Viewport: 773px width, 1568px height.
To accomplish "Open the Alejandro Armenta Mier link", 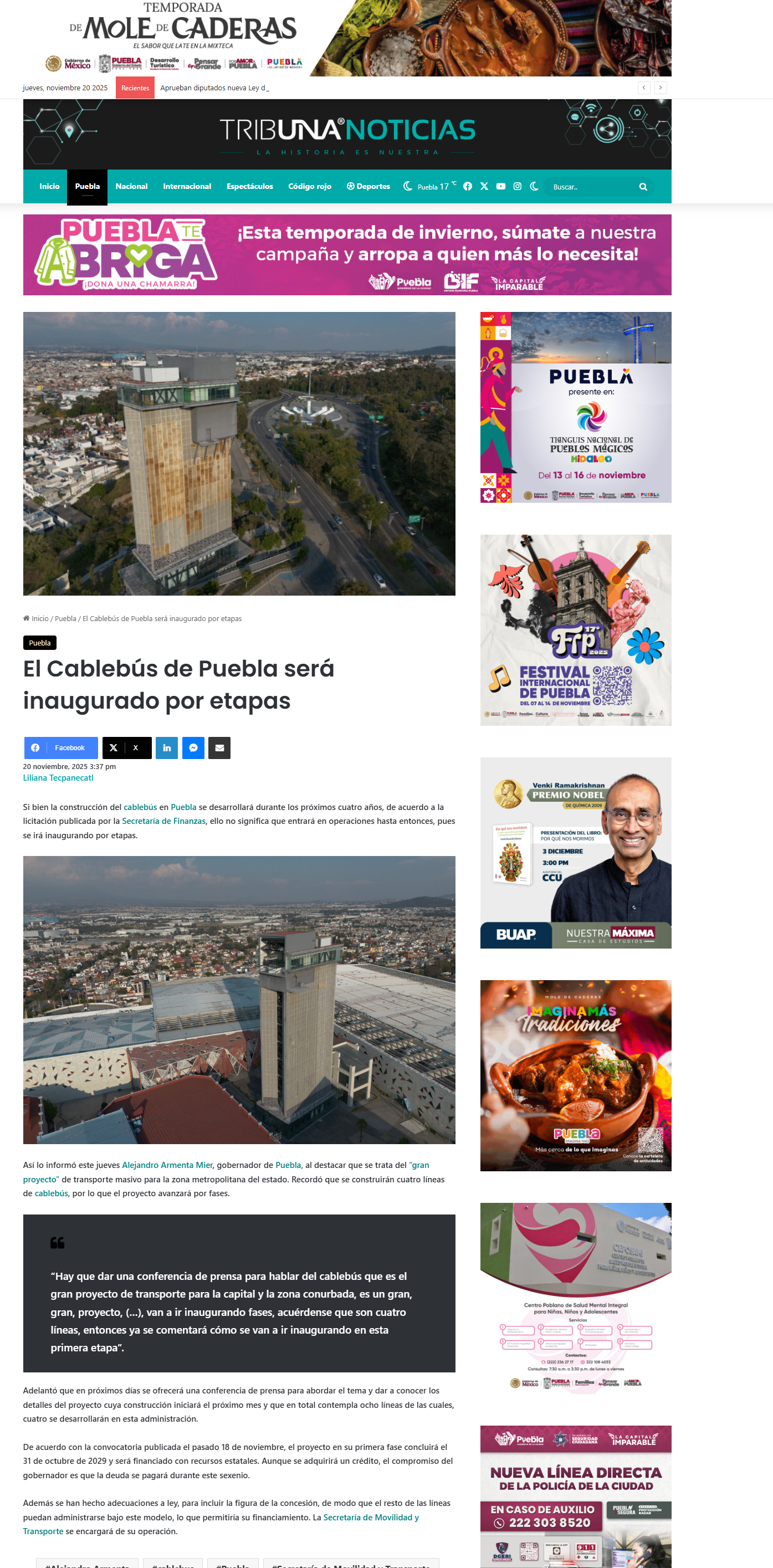I will click(x=167, y=1165).
